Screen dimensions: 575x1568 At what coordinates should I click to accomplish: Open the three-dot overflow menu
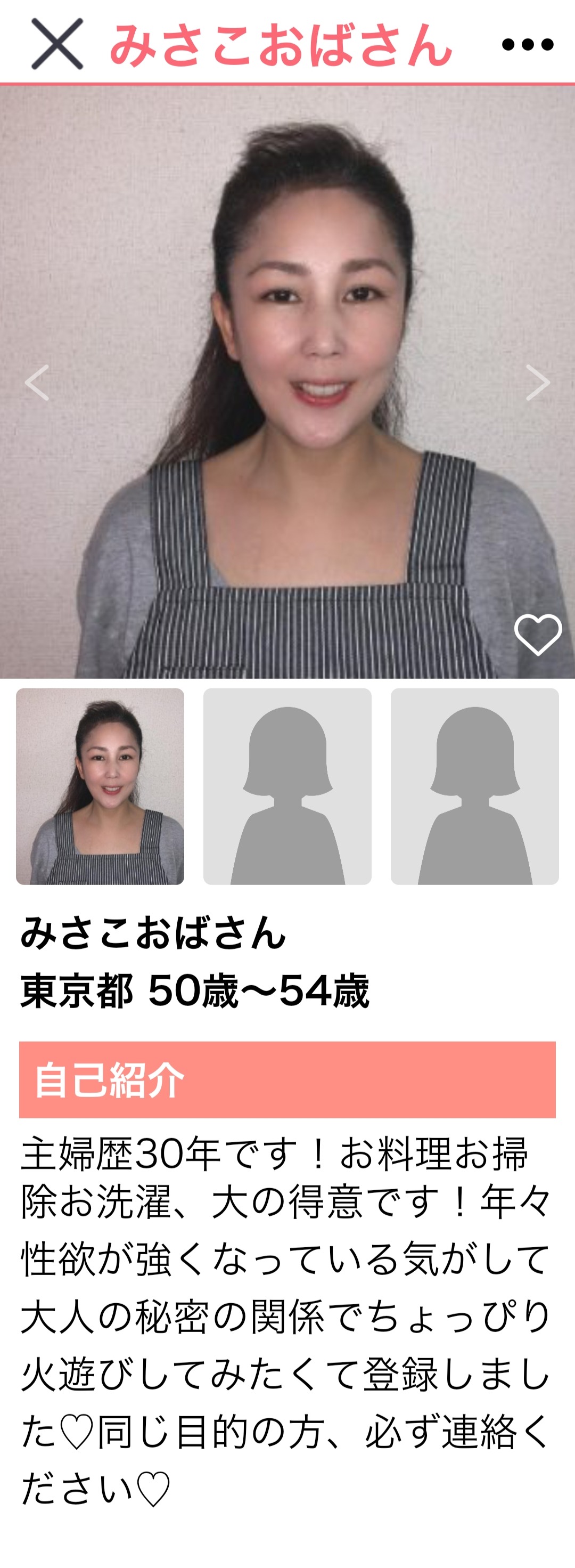tap(527, 44)
